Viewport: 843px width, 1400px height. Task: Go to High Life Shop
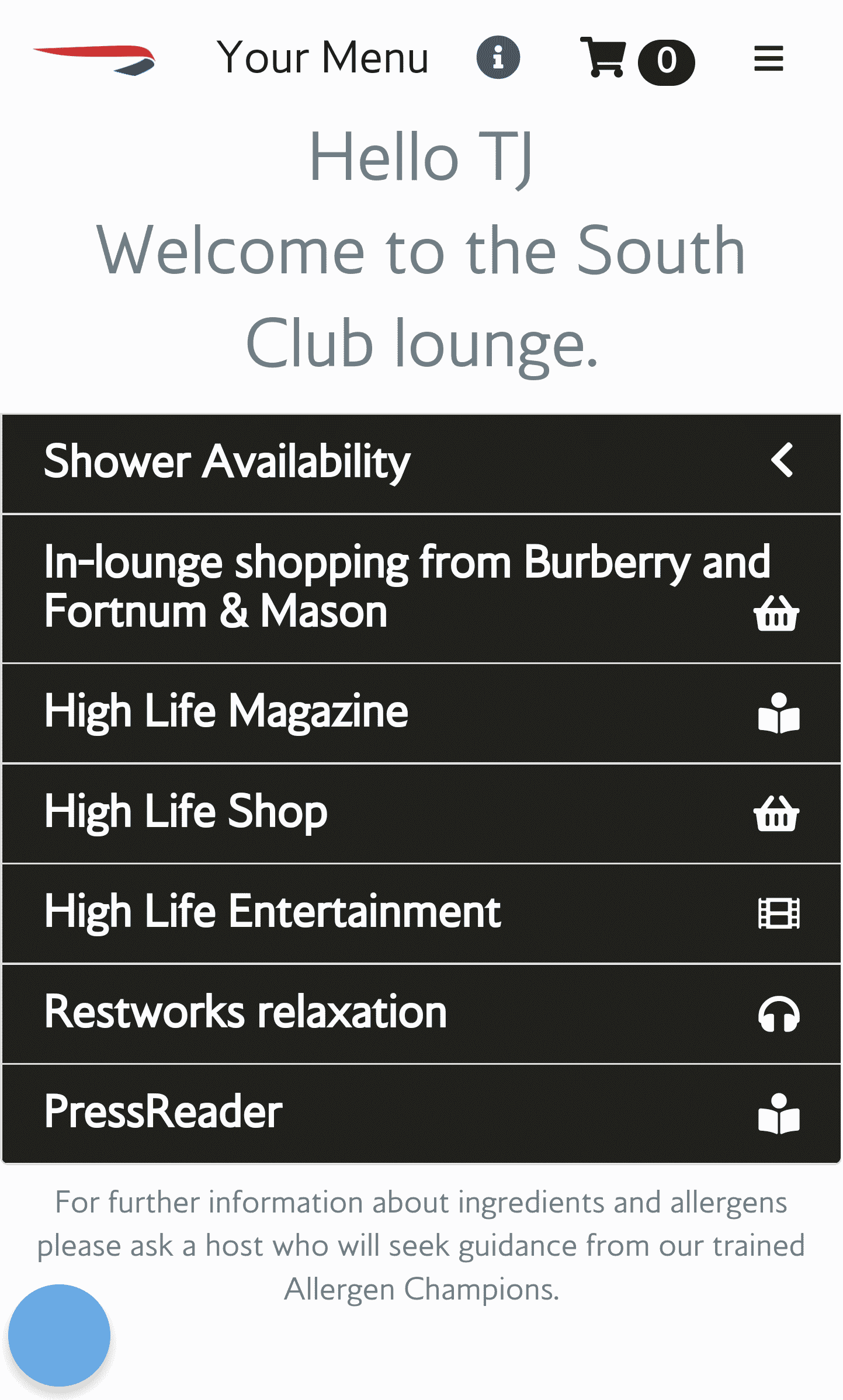[x=421, y=812]
